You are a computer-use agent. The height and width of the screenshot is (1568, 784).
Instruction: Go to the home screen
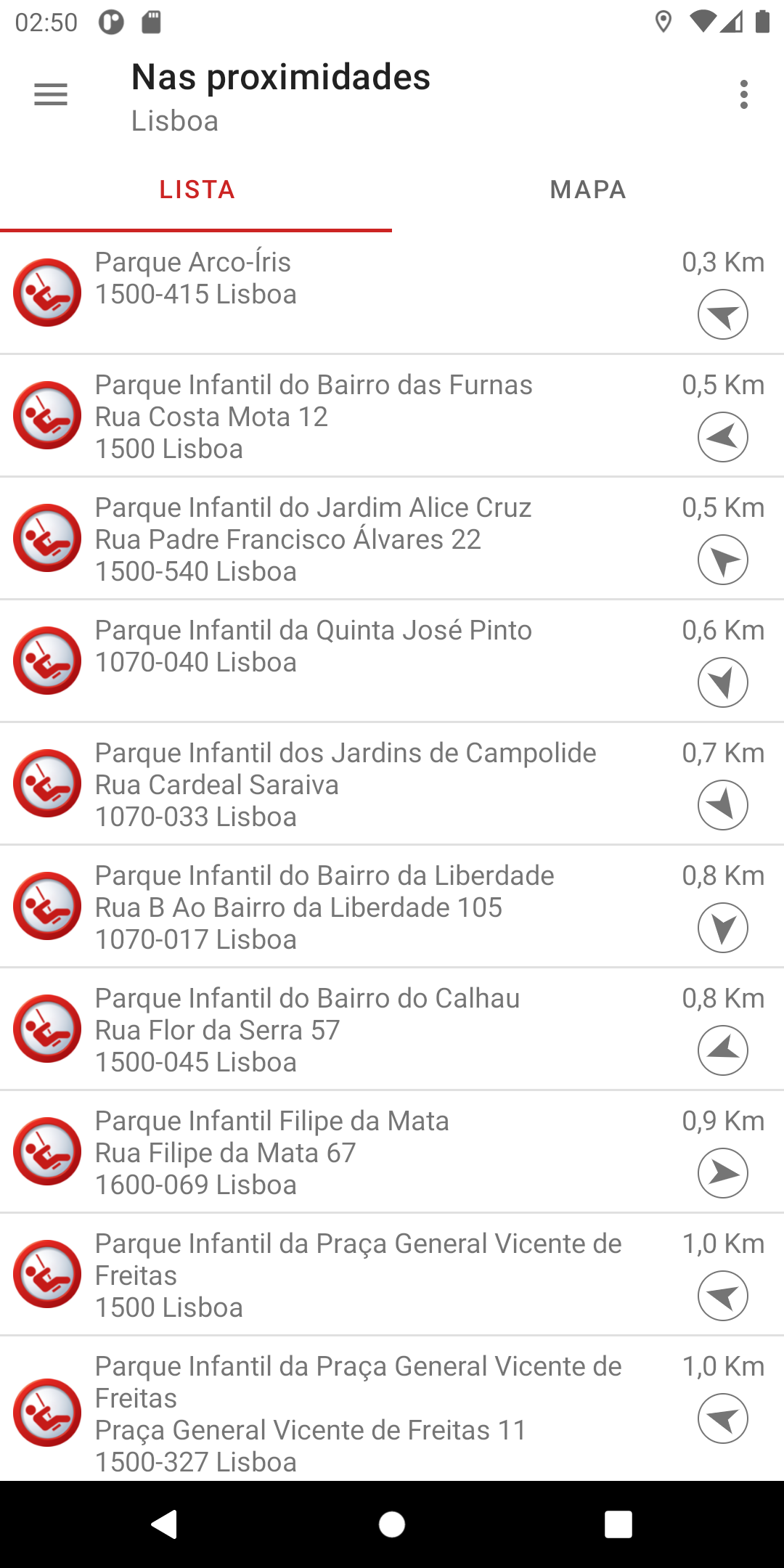392,1524
